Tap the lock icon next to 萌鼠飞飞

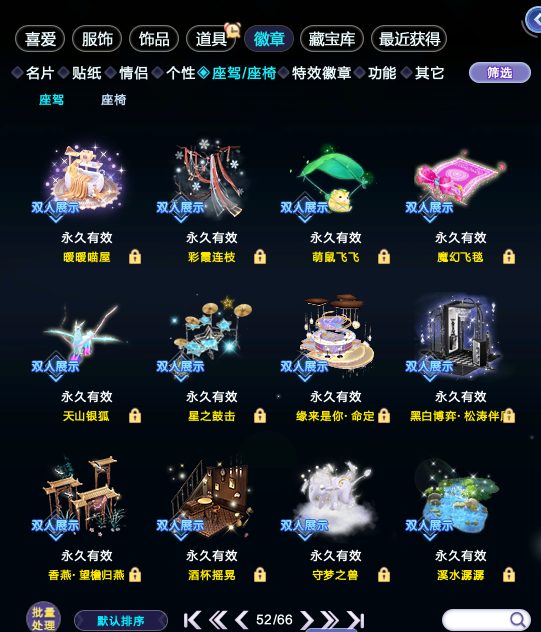(x=384, y=257)
